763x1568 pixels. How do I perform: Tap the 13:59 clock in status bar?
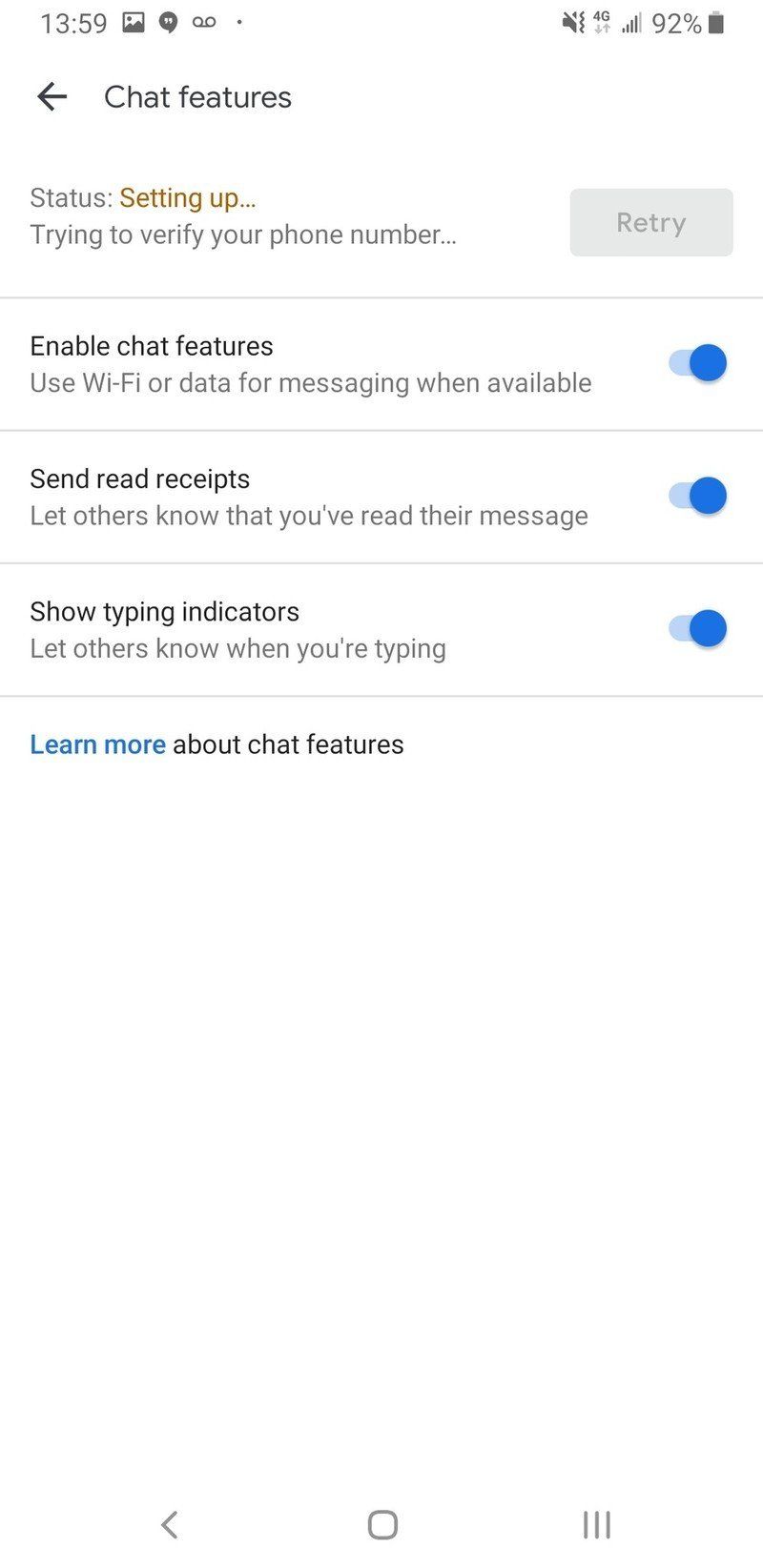[73, 23]
